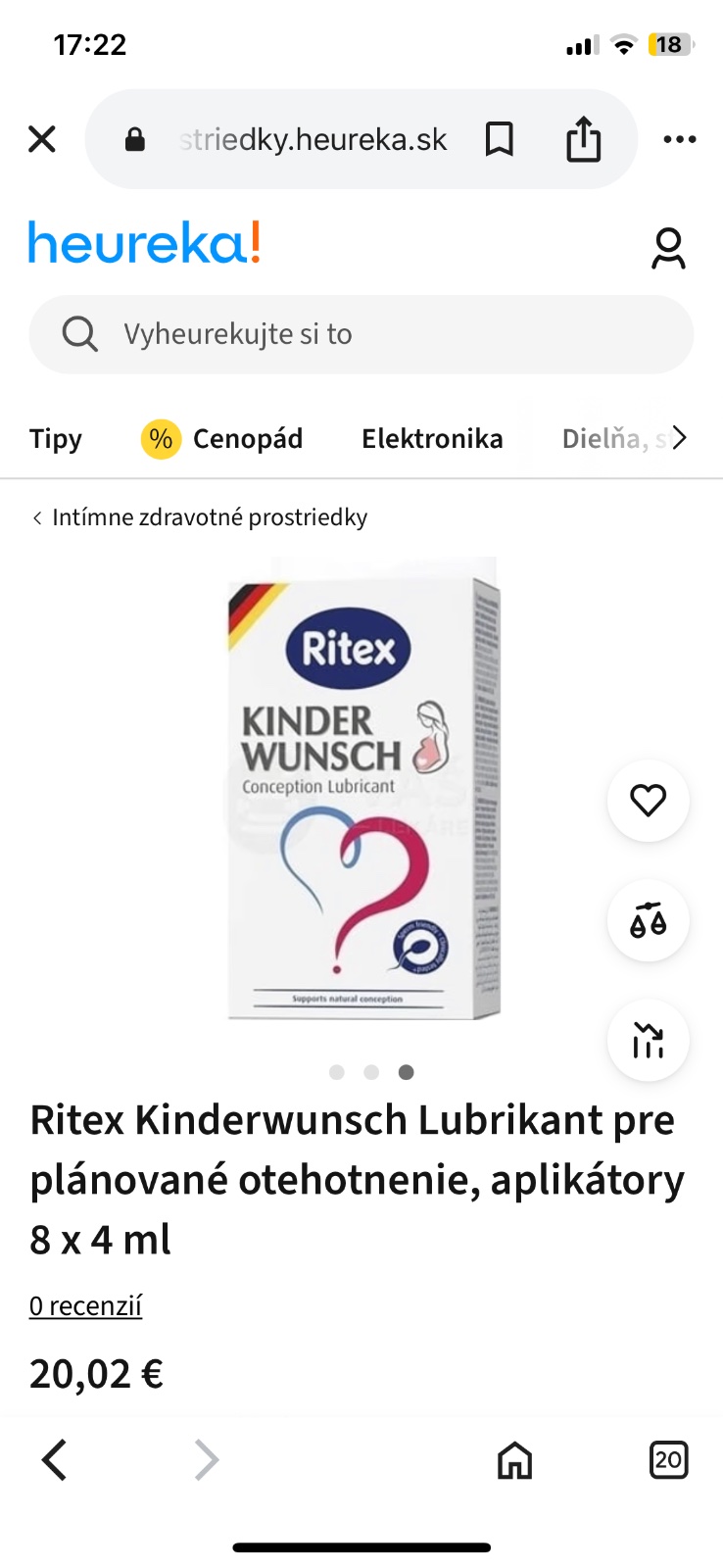The width and height of the screenshot is (723, 1568).
Task: Open the 0 recenzií reviews link
Action: click(x=86, y=1305)
